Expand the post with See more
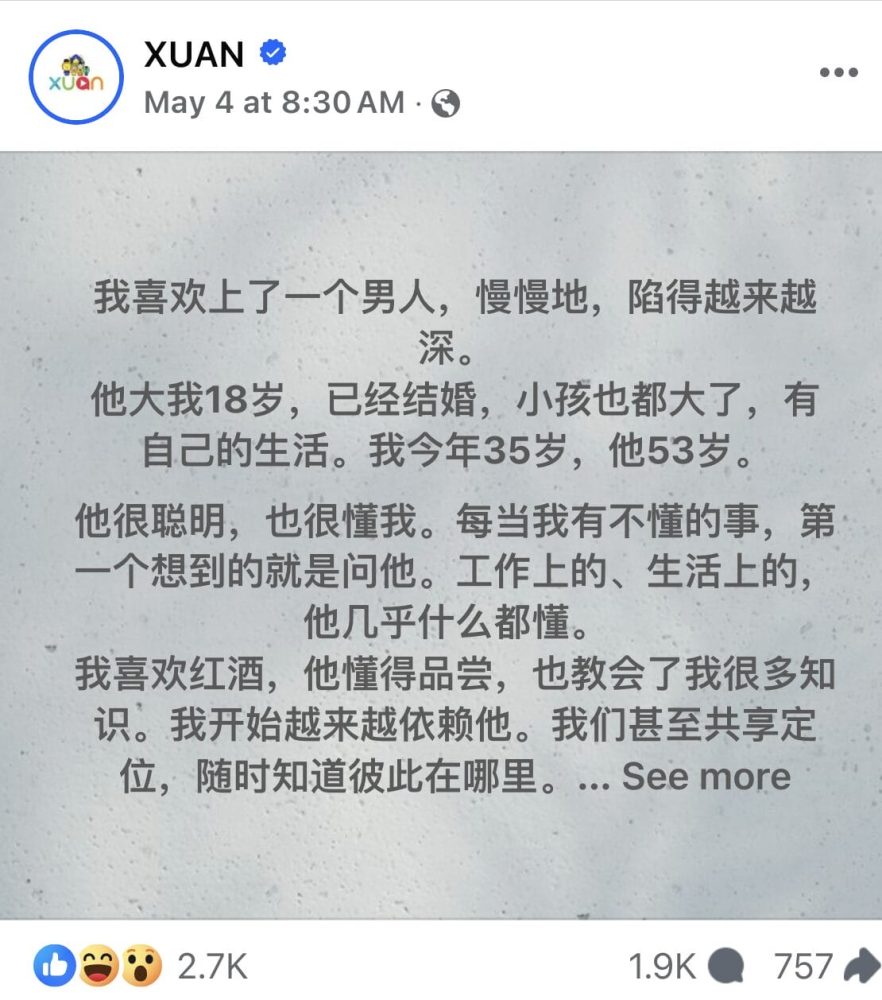The image size is (882, 1000). point(706,776)
